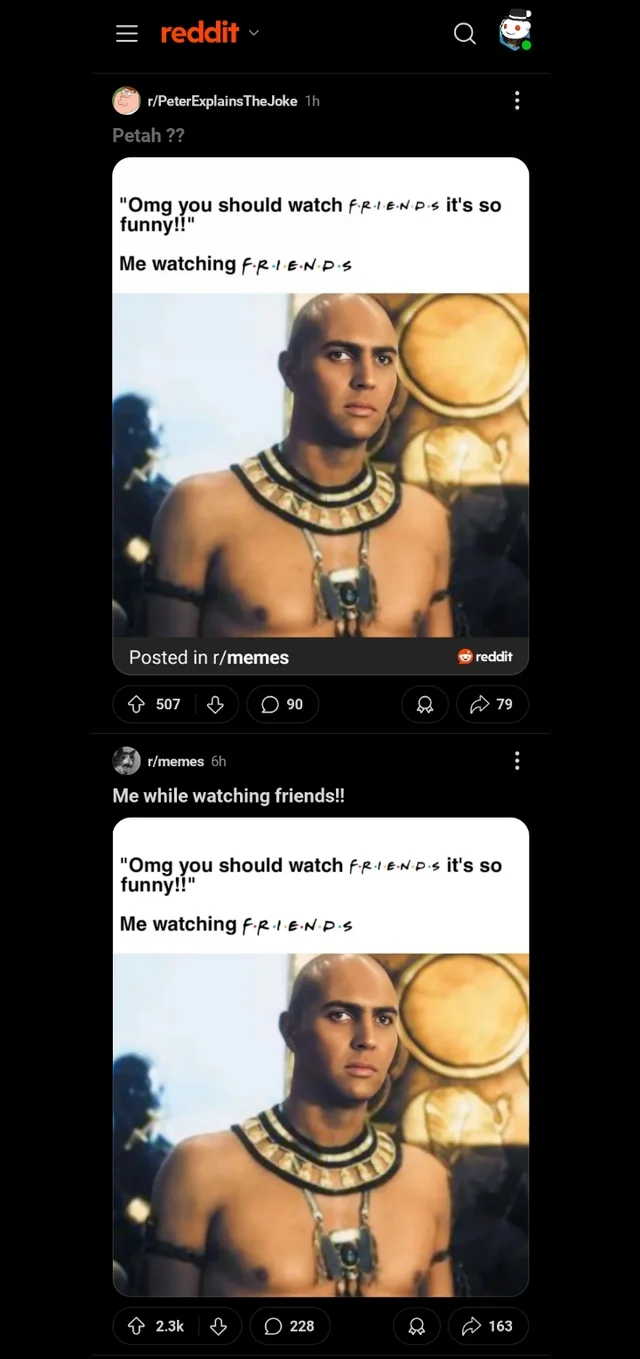Open the crosspost 'Posted in r/memes' card
The height and width of the screenshot is (1359, 640).
pyautogui.click(x=321, y=656)
